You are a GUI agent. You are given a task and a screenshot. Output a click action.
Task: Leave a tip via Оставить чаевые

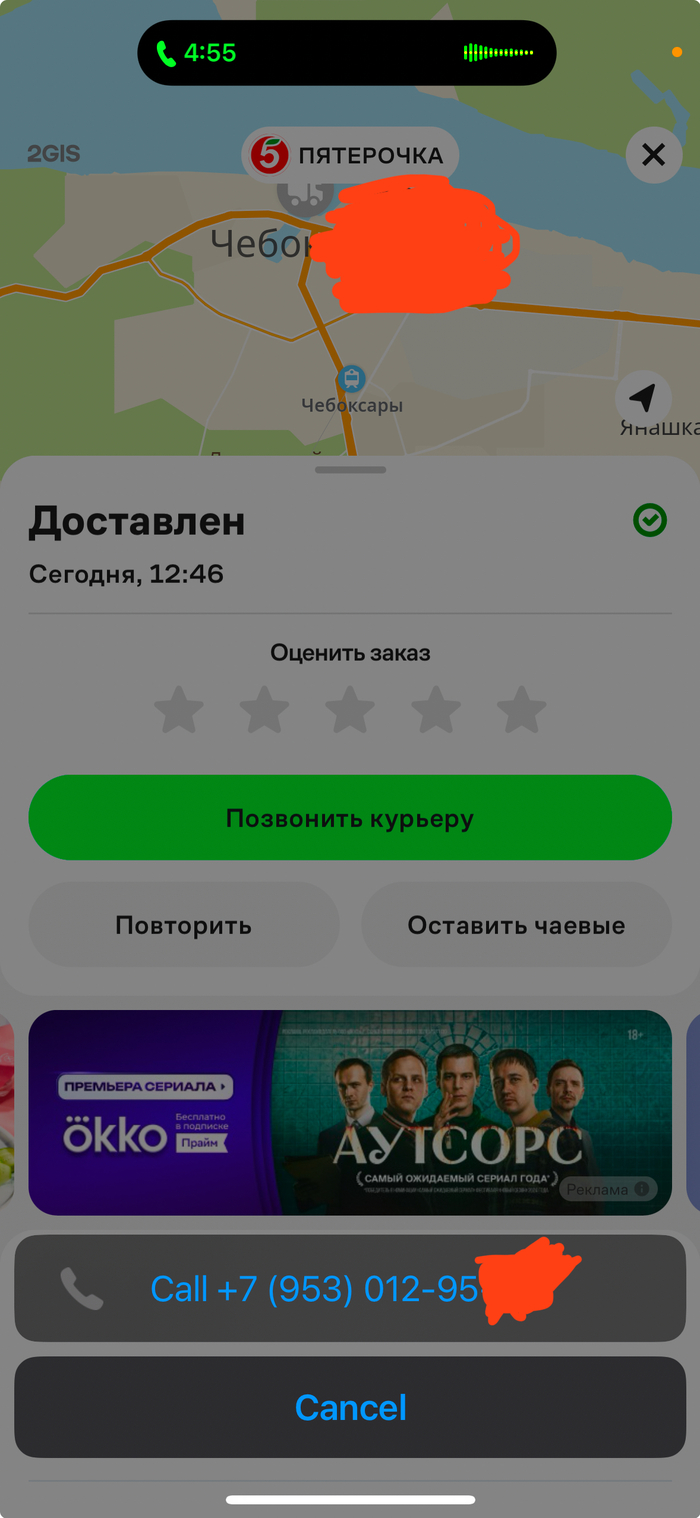516,925
